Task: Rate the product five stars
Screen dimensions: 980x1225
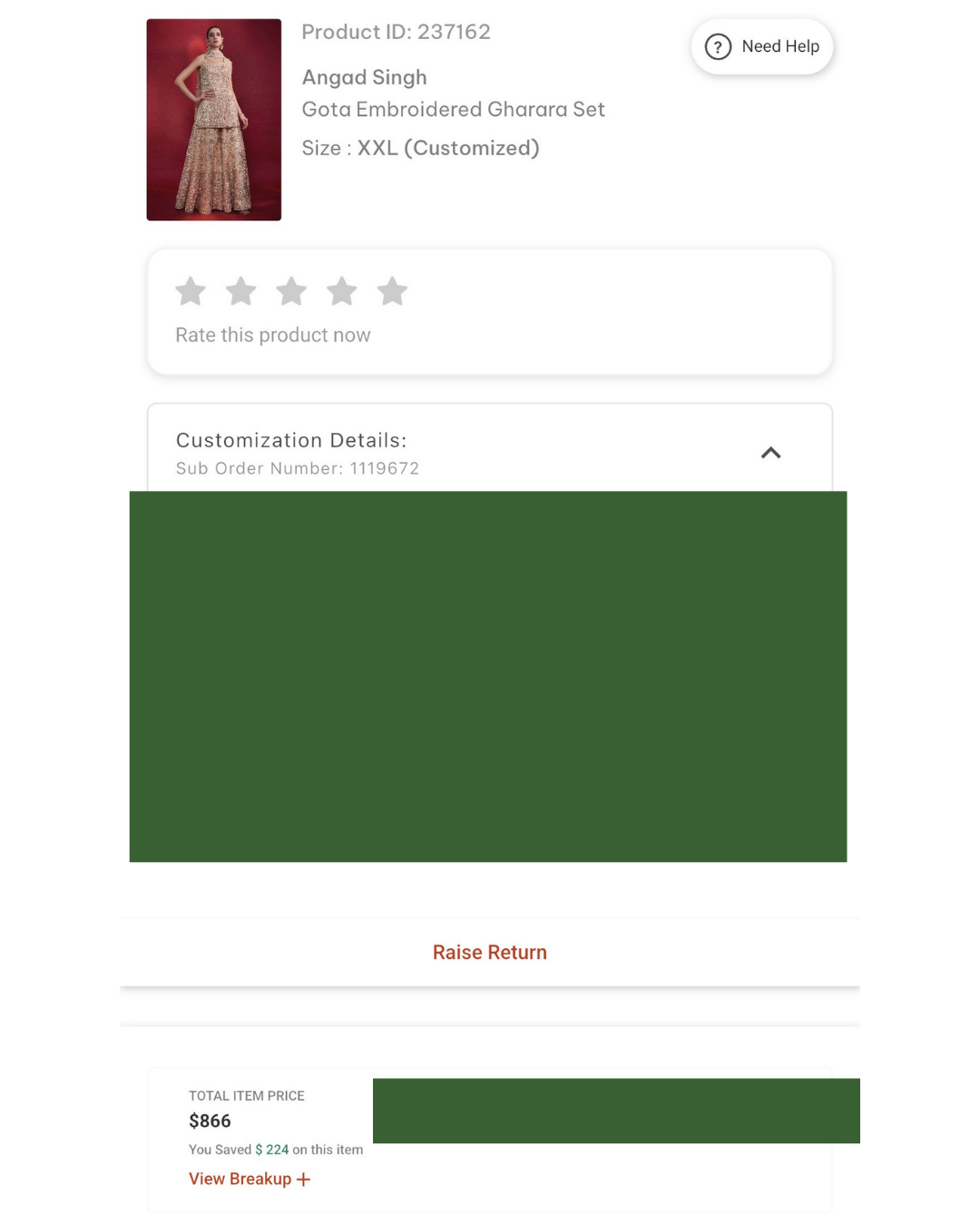Action: pos(392,291)
